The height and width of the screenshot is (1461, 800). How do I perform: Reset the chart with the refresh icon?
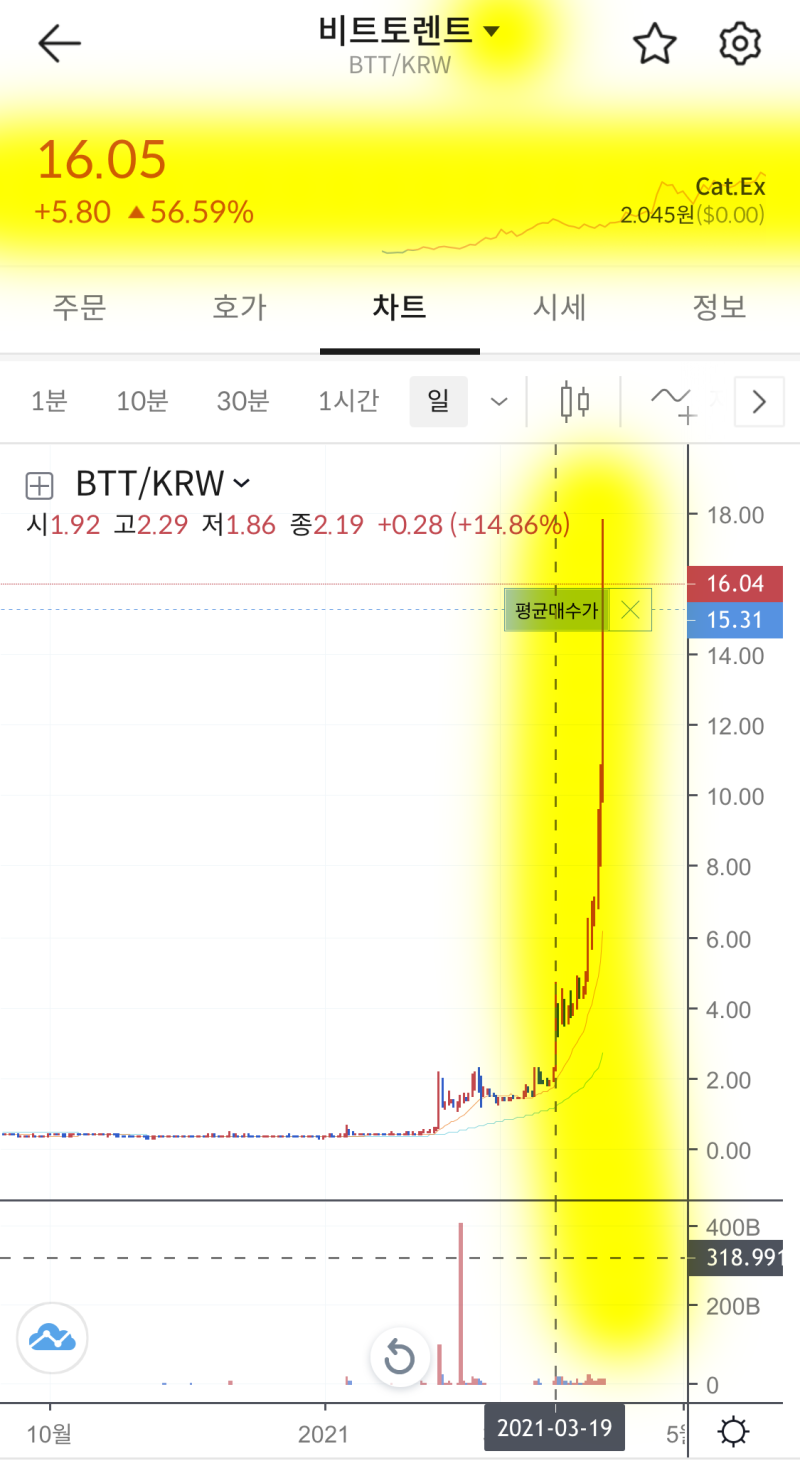click(400, 1358)
